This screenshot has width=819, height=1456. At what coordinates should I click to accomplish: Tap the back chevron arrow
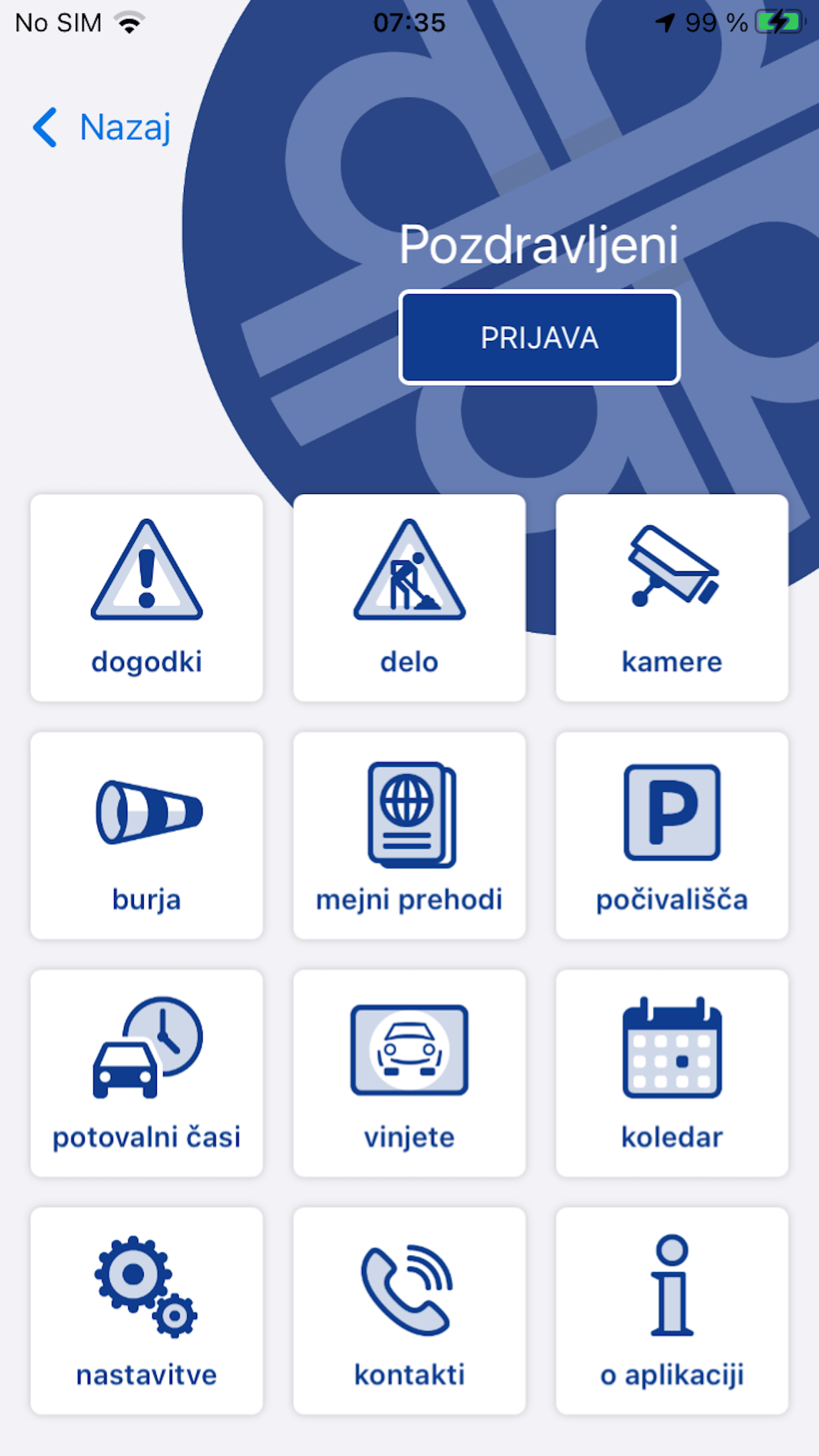pyautogui.click(x=46, y=127)
